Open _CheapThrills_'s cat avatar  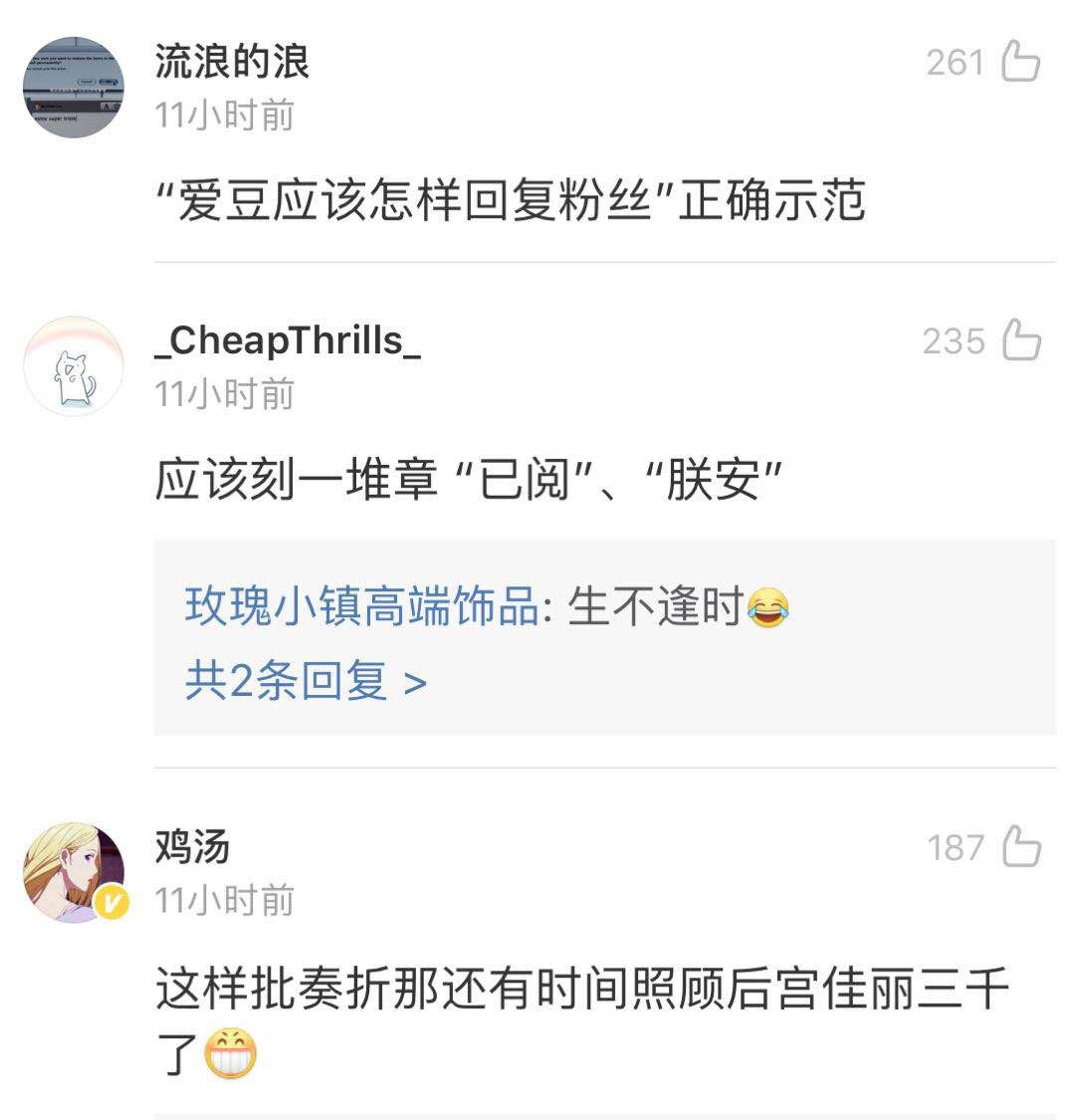tap(74, 366)
